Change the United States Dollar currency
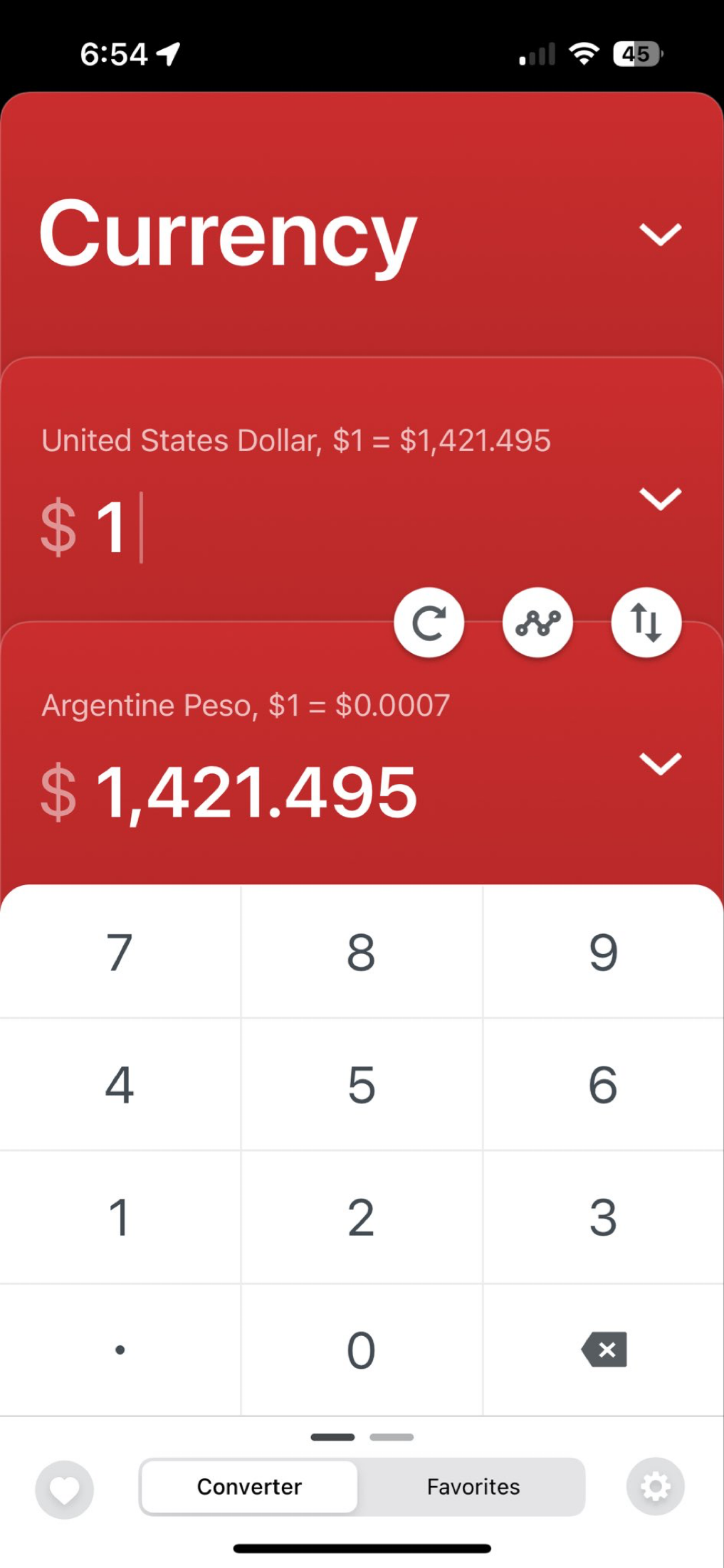Image resolution: width=724 pixels, height=1568 pixels. [x=660, y=499]
